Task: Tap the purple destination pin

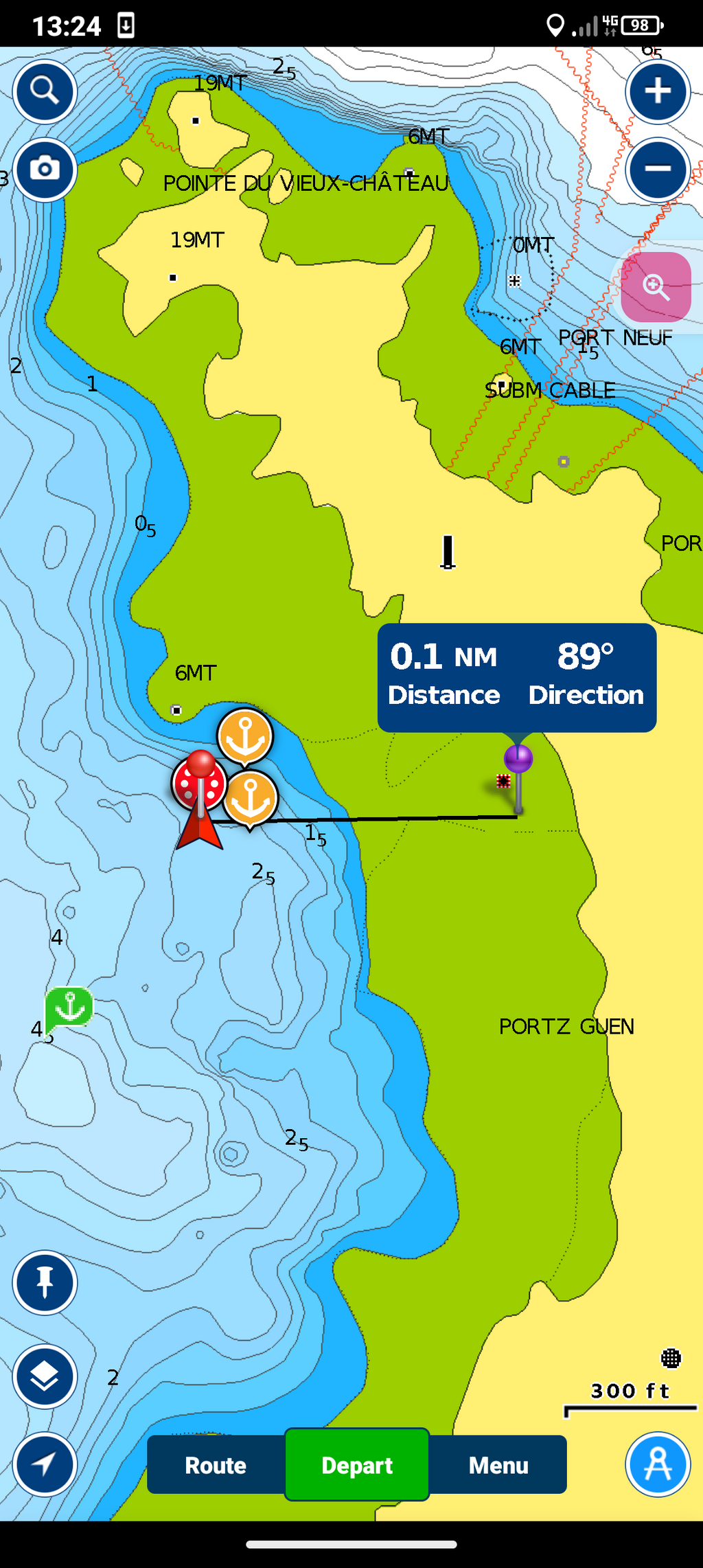Action: coord(518,778)
